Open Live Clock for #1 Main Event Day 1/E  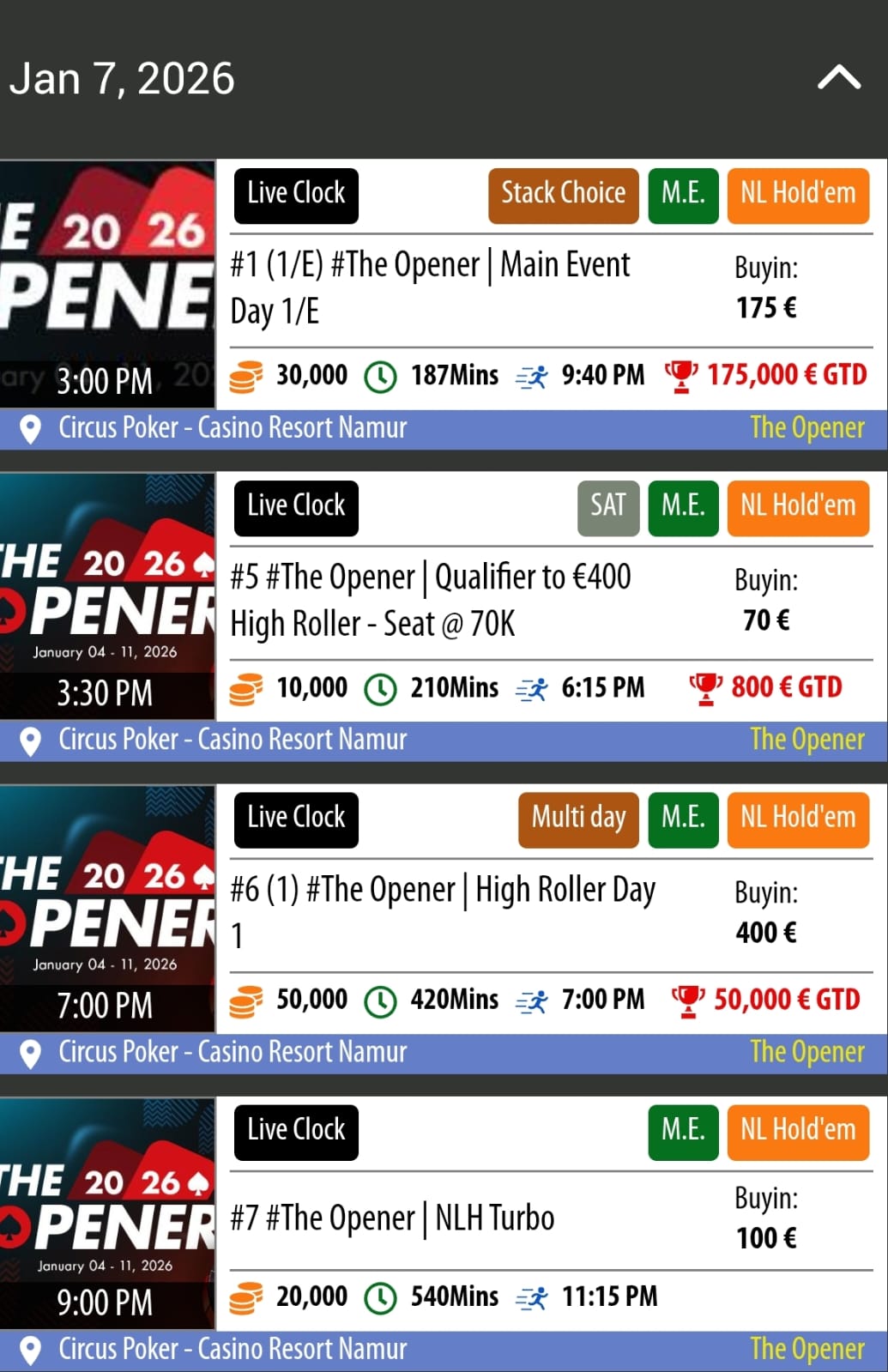[x=296, y=195]
